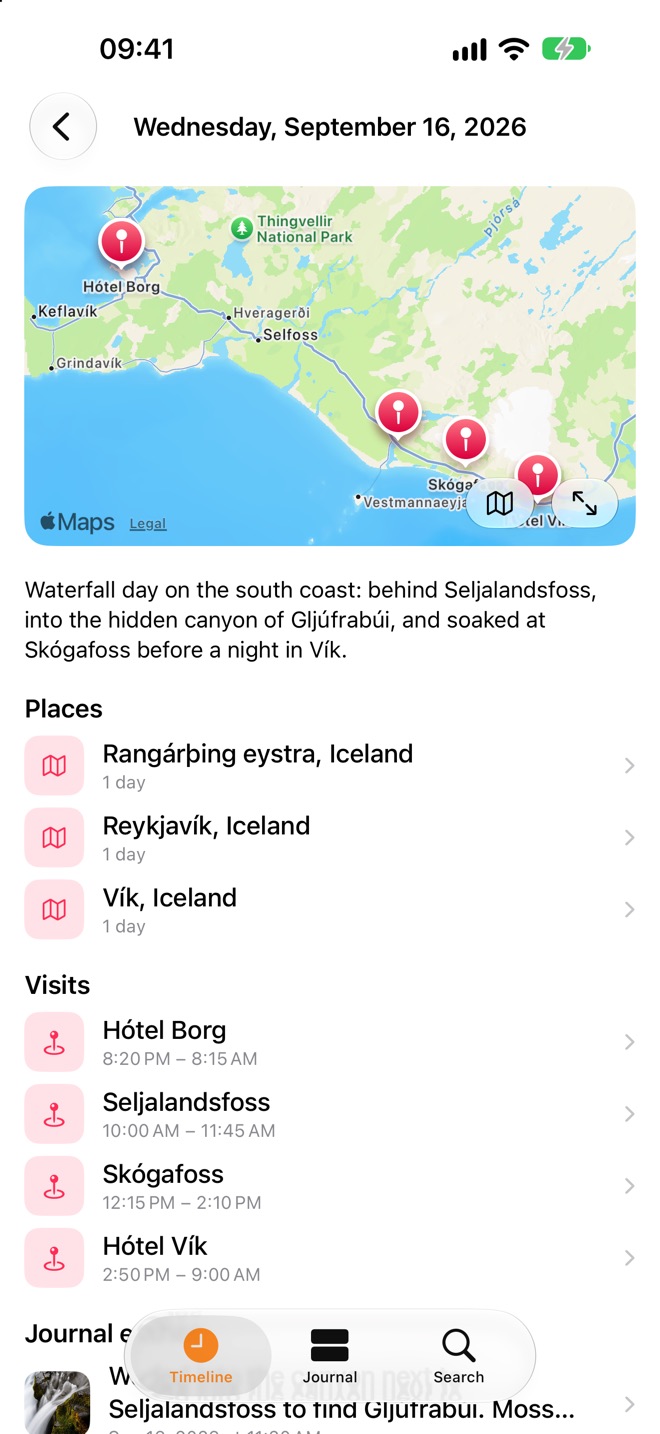Screen dimensions: 660x1434
Task: Open the Reykjavík, Iceland place
Action: click(x=330, y=838)
